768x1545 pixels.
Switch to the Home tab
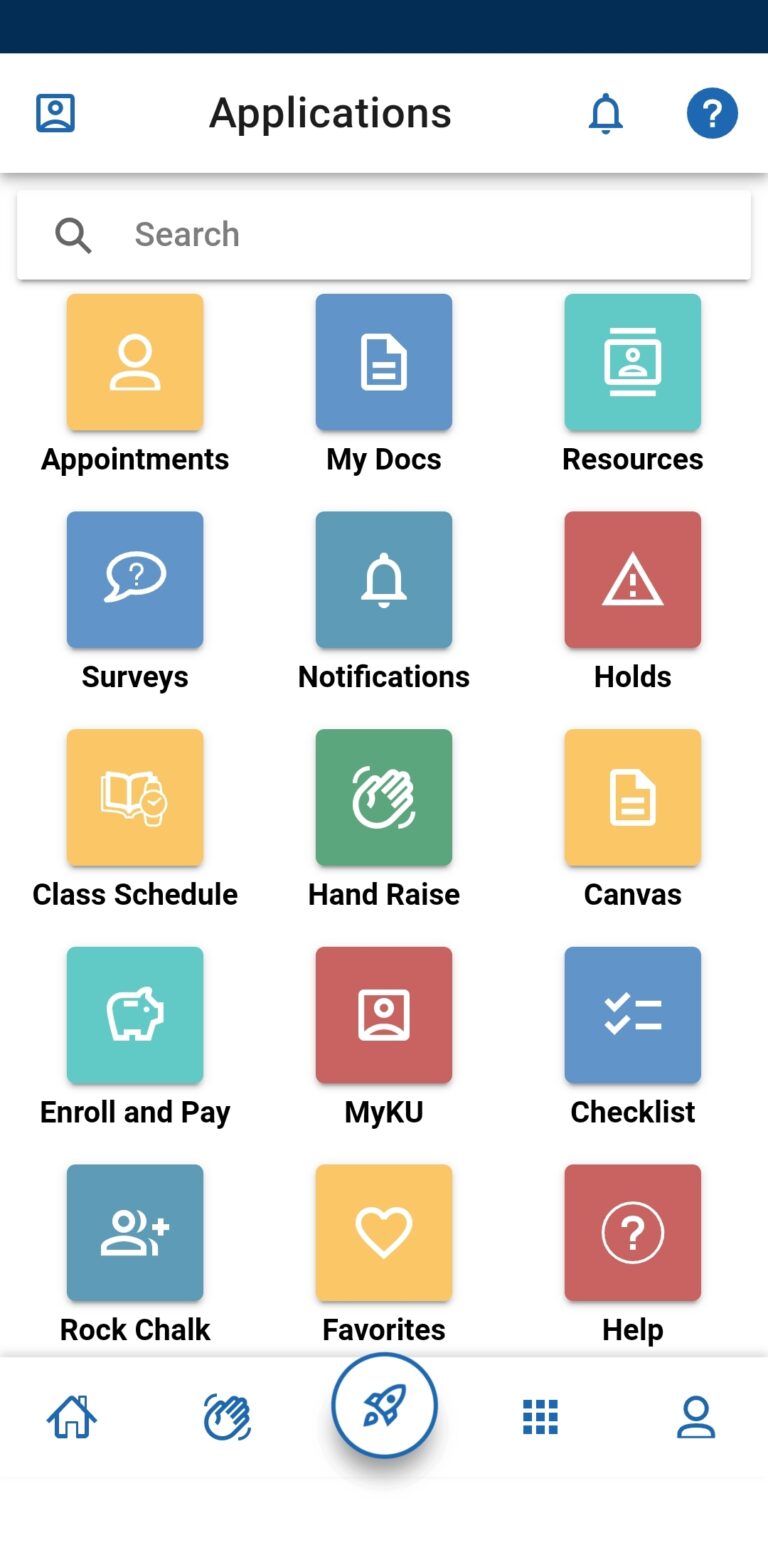coord(70,1416)
